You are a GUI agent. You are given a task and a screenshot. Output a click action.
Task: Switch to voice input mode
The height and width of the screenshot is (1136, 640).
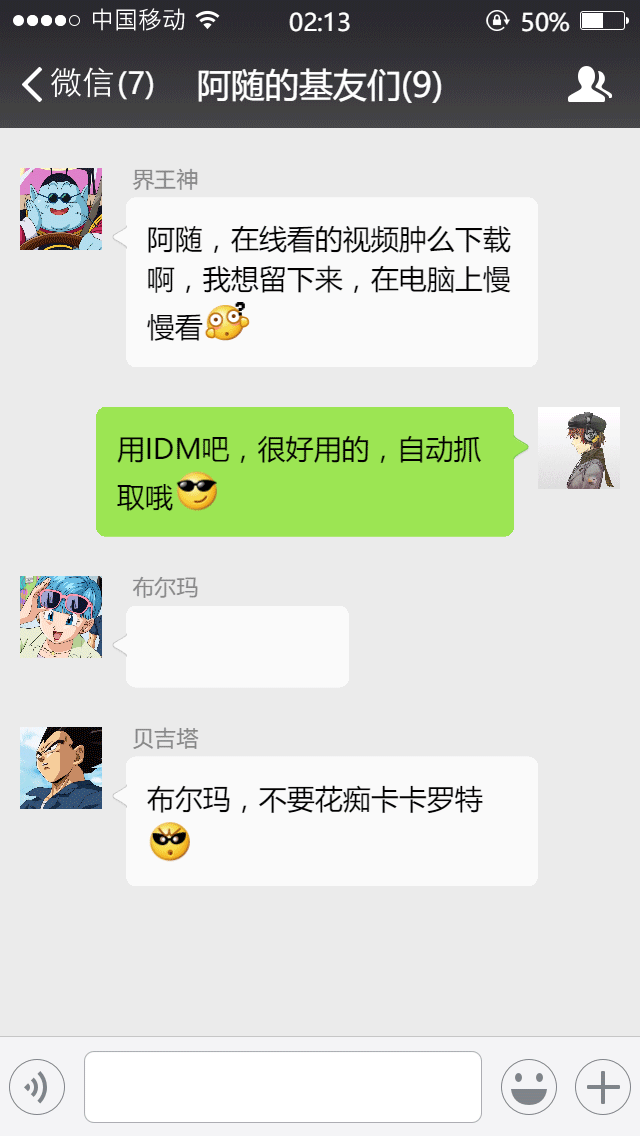point(37,1087)
